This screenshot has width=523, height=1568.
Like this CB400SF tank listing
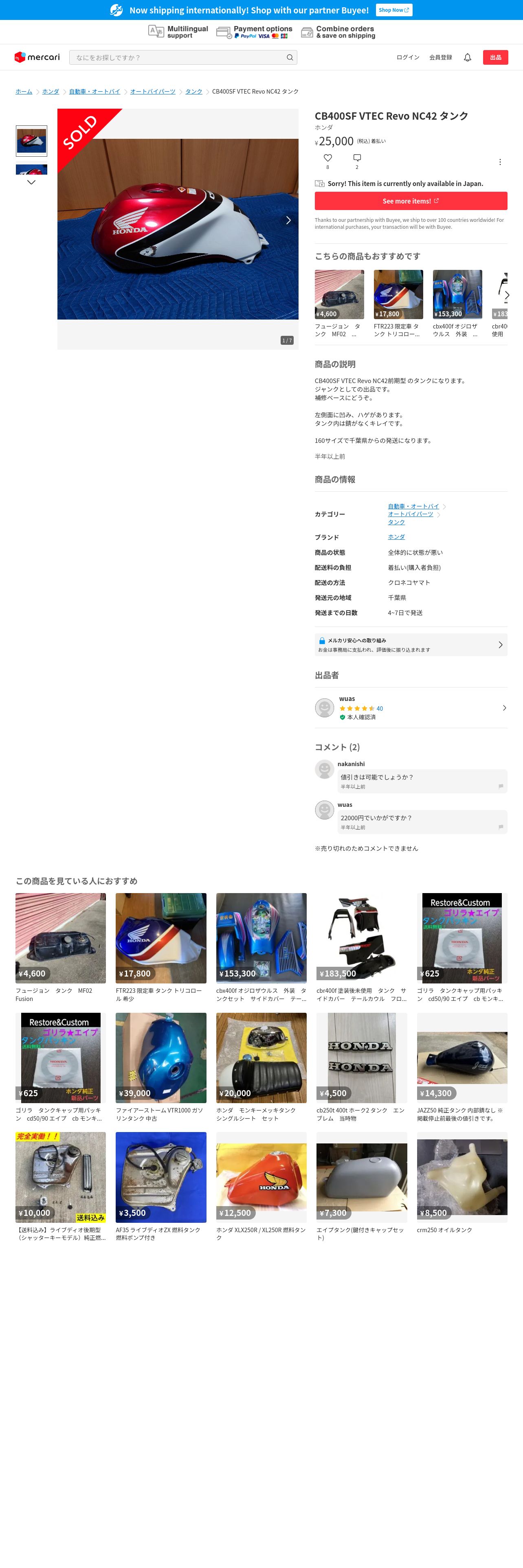click(x=327, y=158)
